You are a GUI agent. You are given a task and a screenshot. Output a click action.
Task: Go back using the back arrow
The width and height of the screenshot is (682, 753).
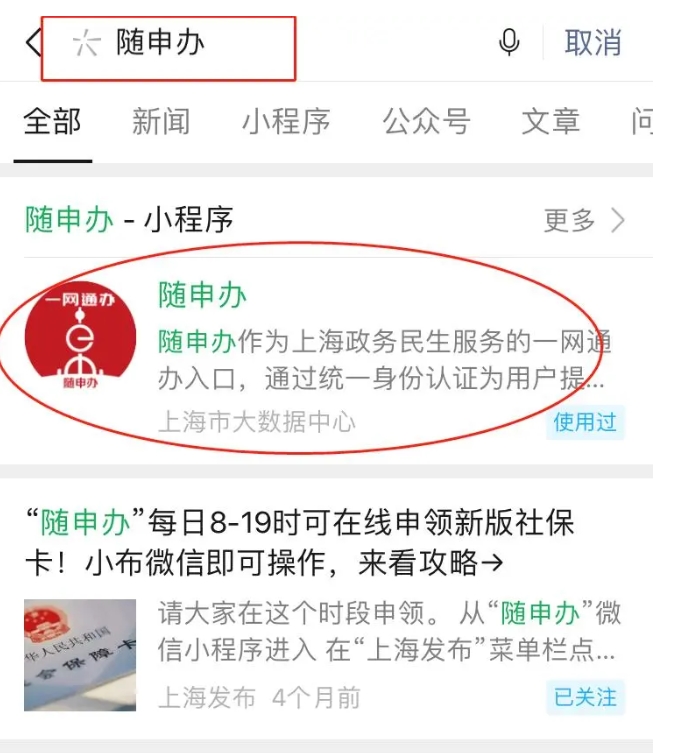(33, 44)
